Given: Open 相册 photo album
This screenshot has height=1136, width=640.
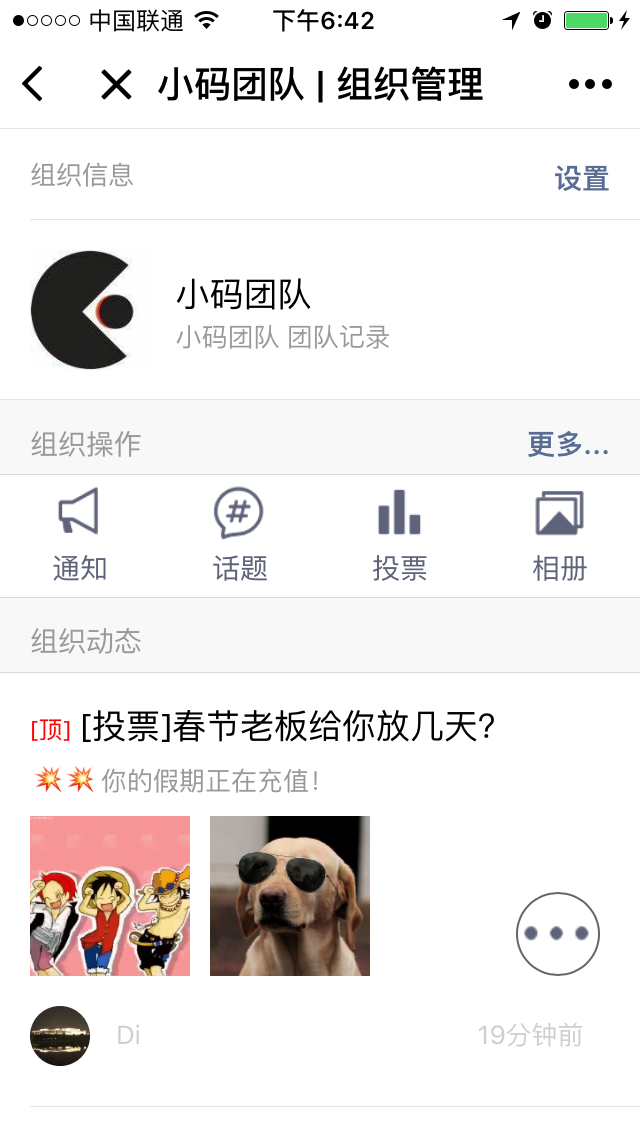Looking at the screenshot, I should (x=560, y=535).
